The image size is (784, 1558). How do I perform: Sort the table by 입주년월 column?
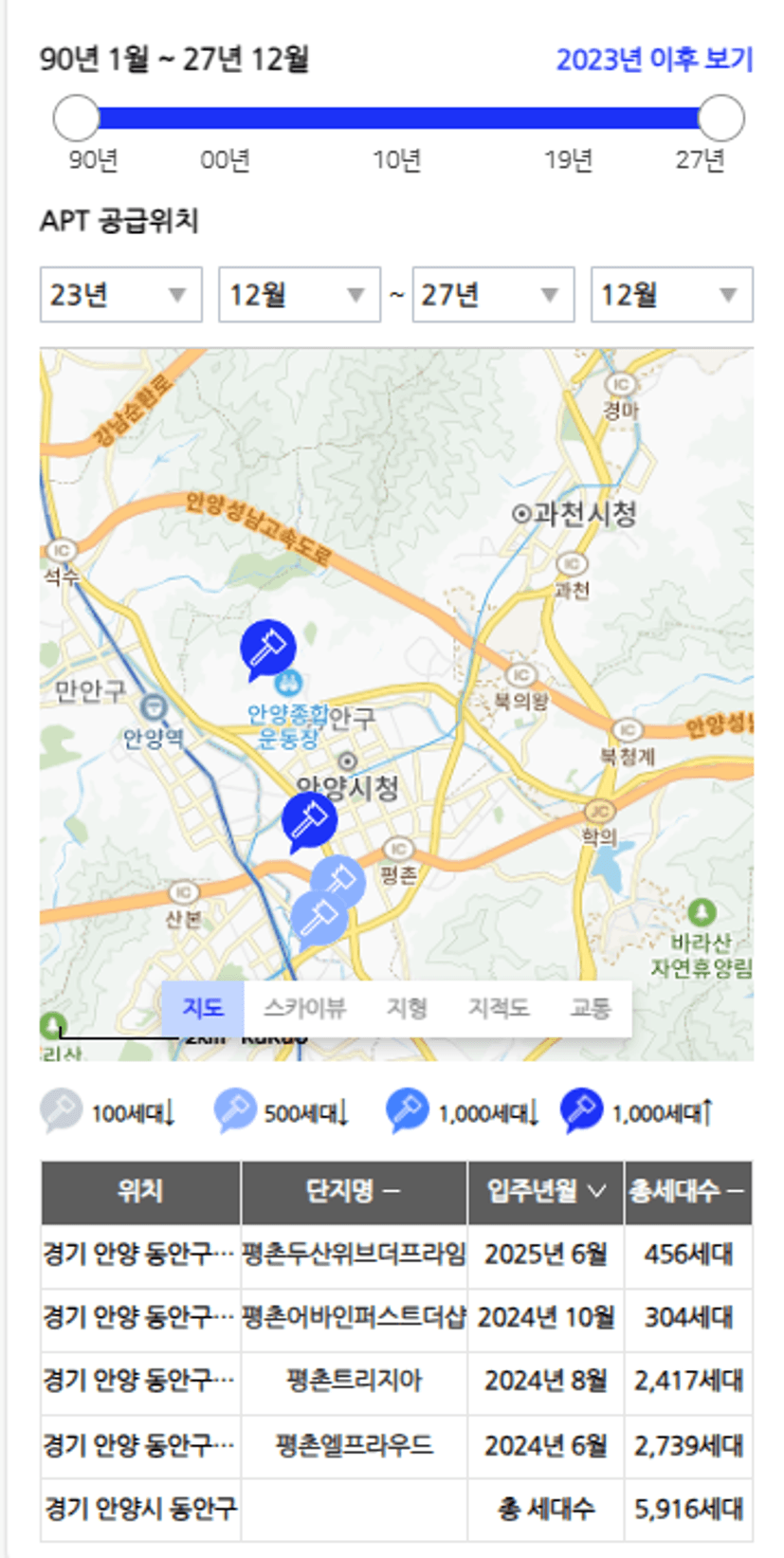click(545, 1191)
